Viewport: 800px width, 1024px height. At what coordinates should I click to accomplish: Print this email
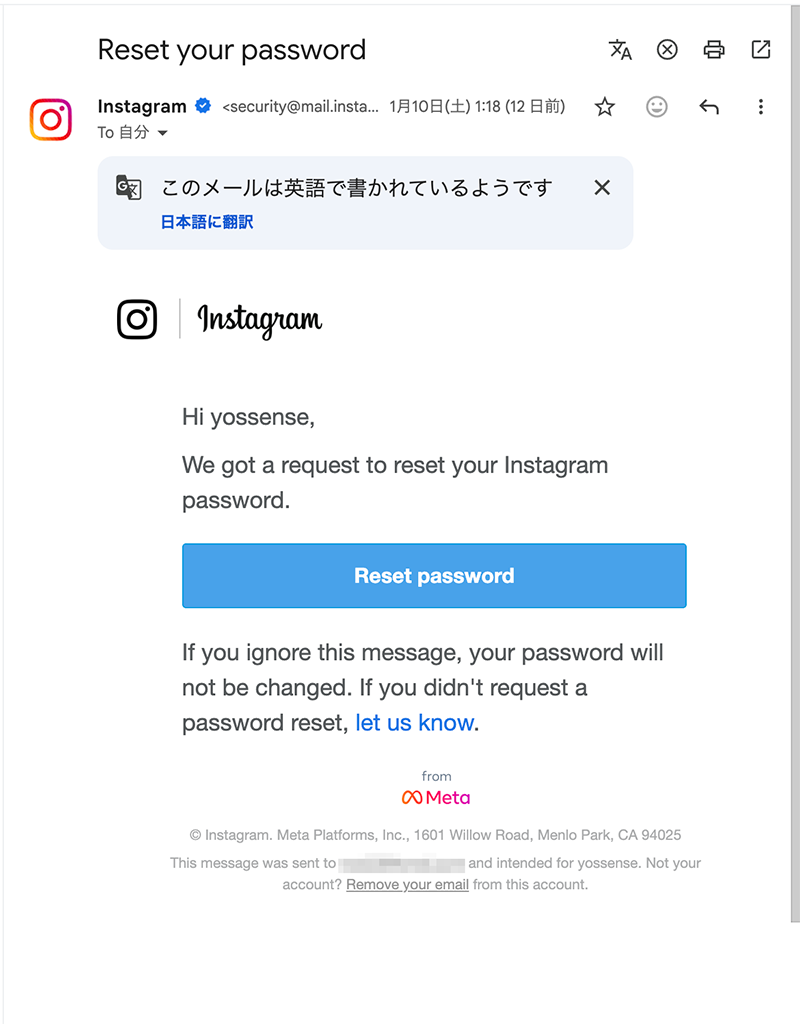(x=713, y=50)
